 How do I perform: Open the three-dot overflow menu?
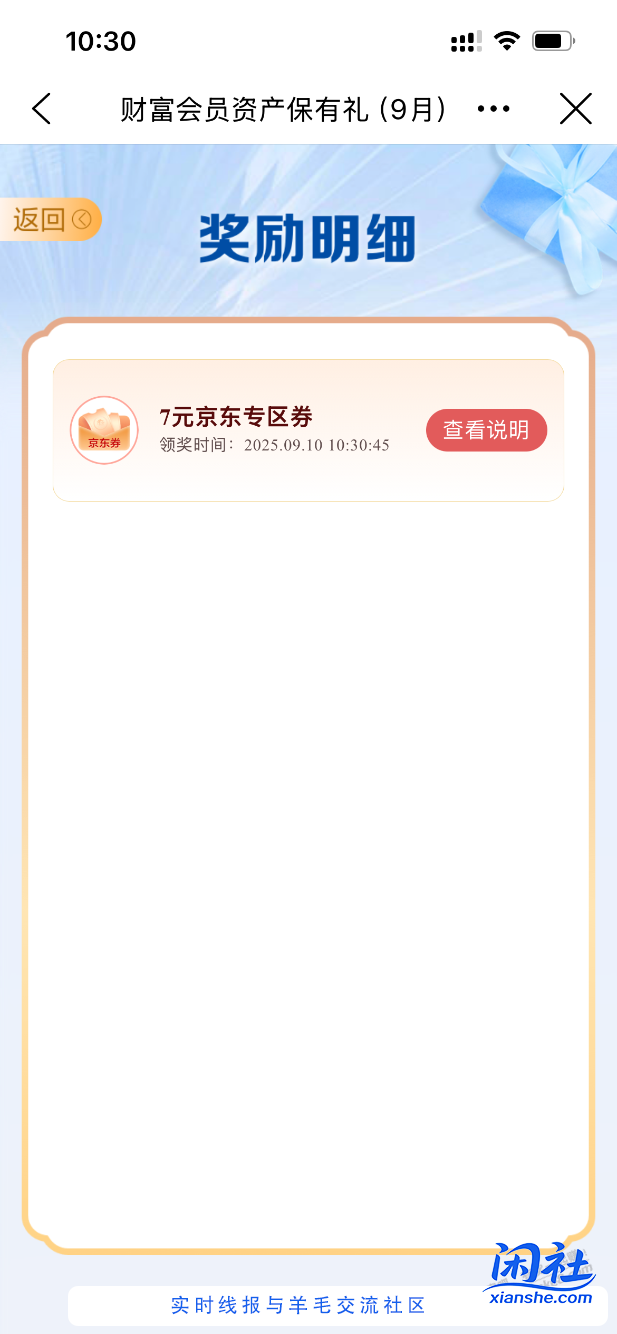click(x=494, y=109)
